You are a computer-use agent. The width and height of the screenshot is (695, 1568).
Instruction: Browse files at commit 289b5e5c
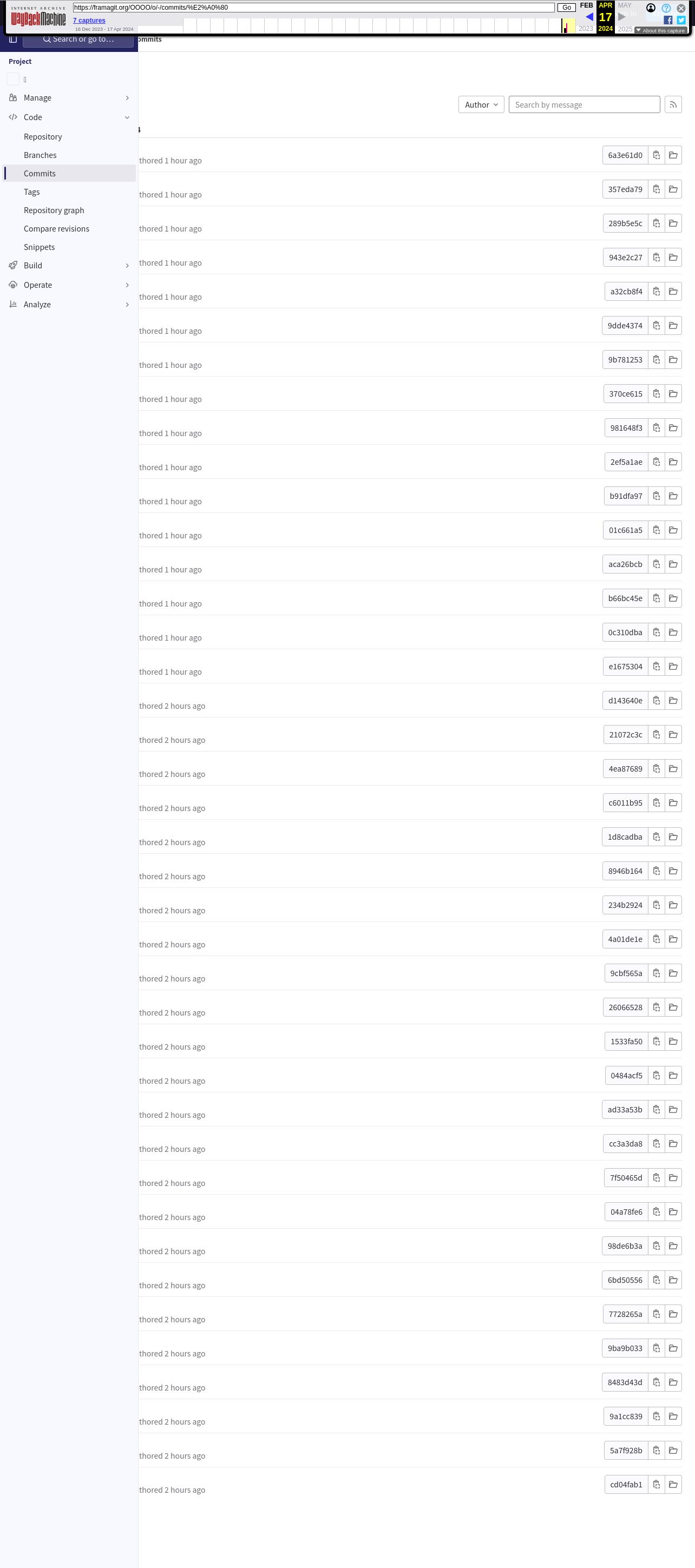coord(673,223)
